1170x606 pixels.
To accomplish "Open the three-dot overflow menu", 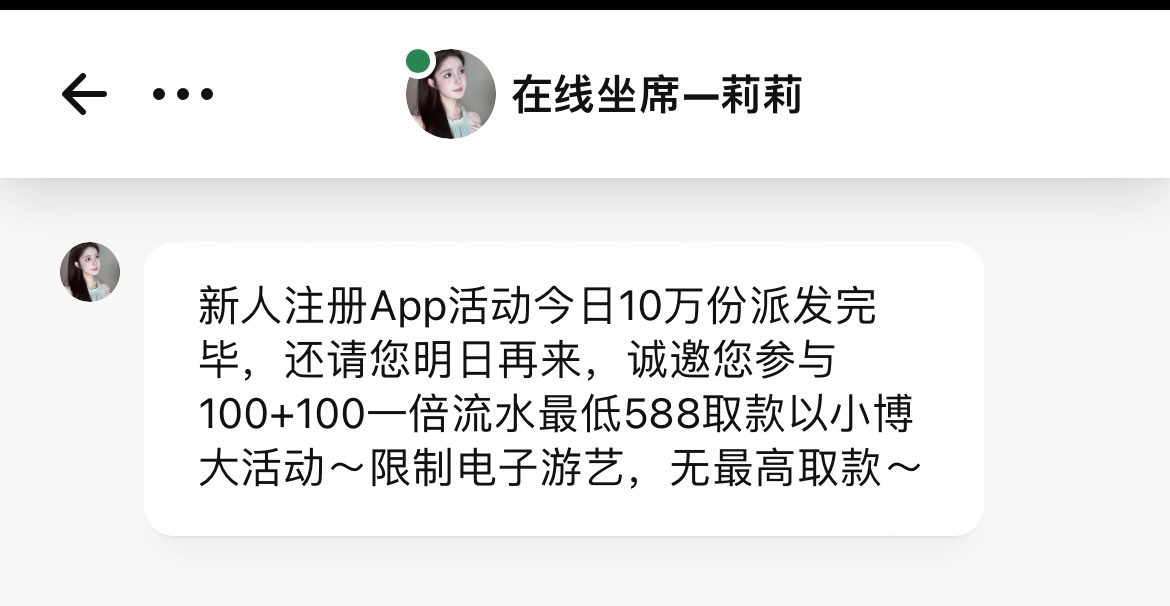I will [183, 95].
